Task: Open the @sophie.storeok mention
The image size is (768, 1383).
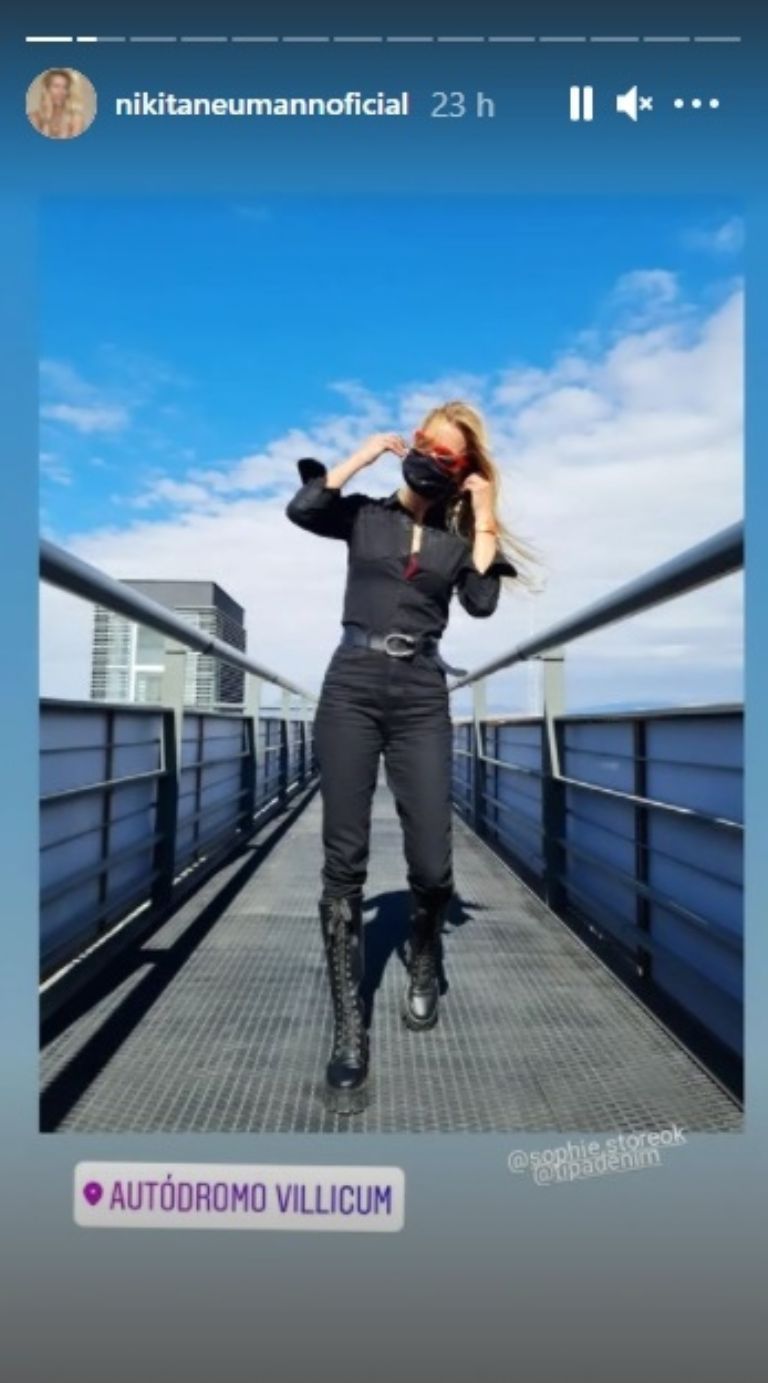Action: (x=597, y=1148)
